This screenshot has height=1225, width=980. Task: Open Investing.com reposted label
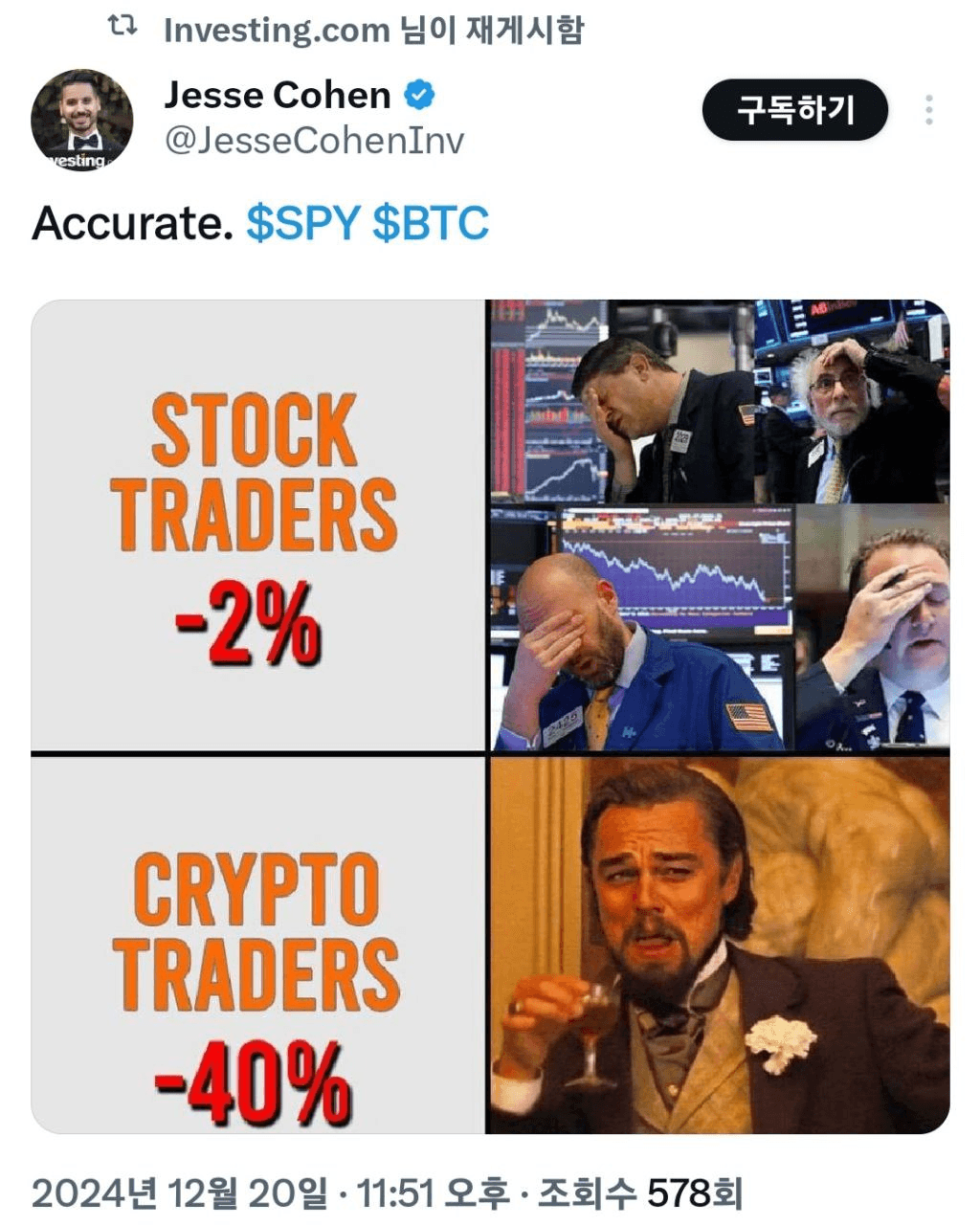coord(371,31)
